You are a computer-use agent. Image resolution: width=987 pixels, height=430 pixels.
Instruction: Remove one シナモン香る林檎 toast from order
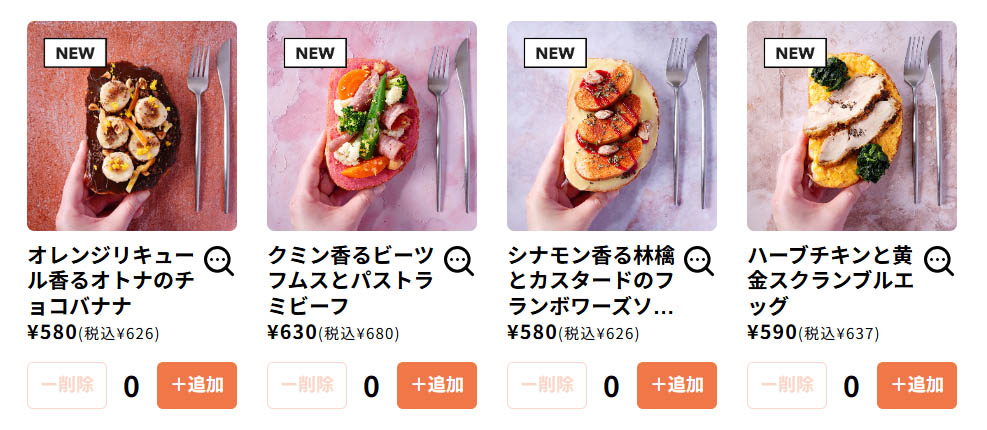(547, 385)
